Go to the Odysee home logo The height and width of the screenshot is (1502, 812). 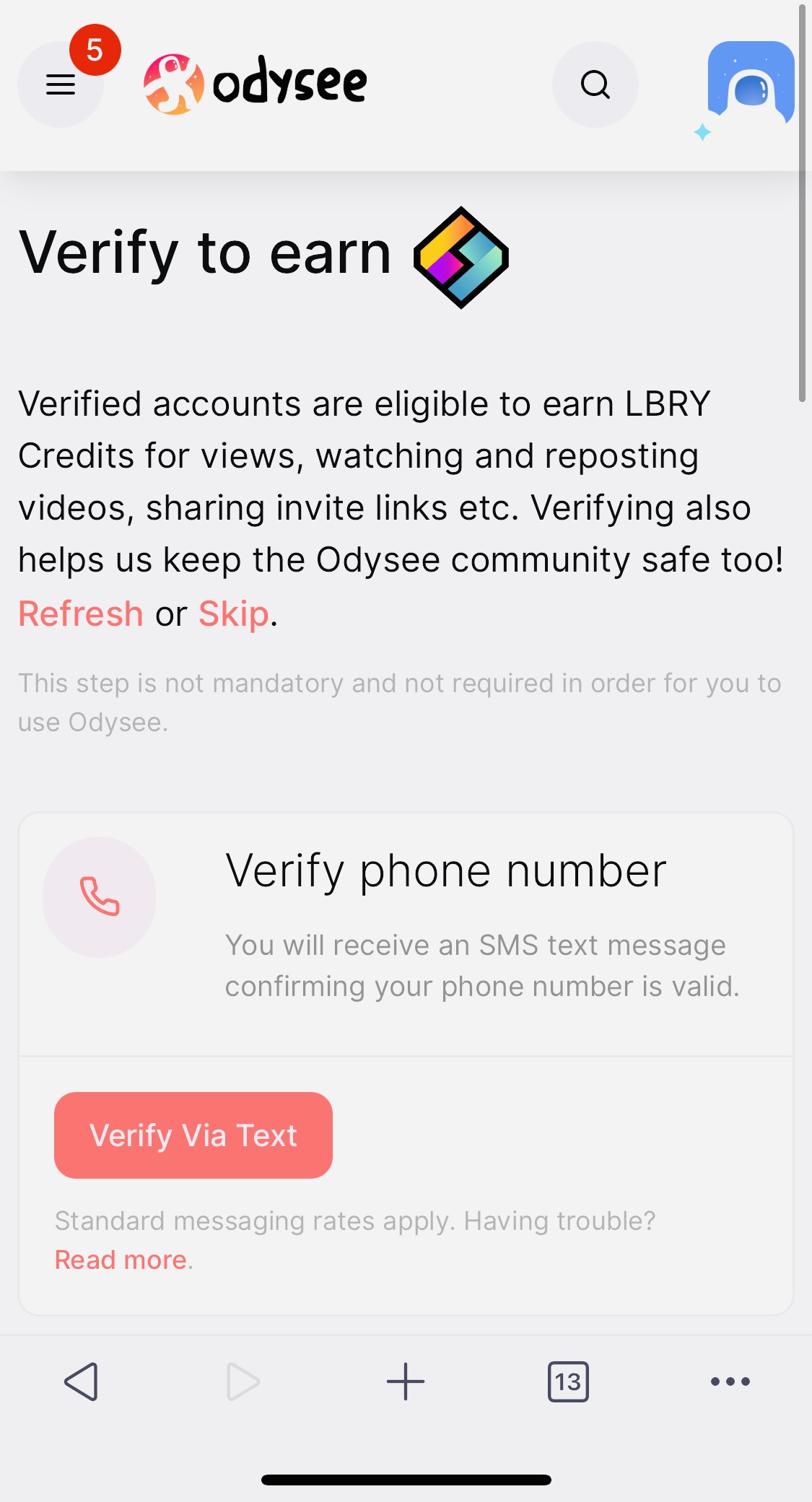[x=256, y=84]
